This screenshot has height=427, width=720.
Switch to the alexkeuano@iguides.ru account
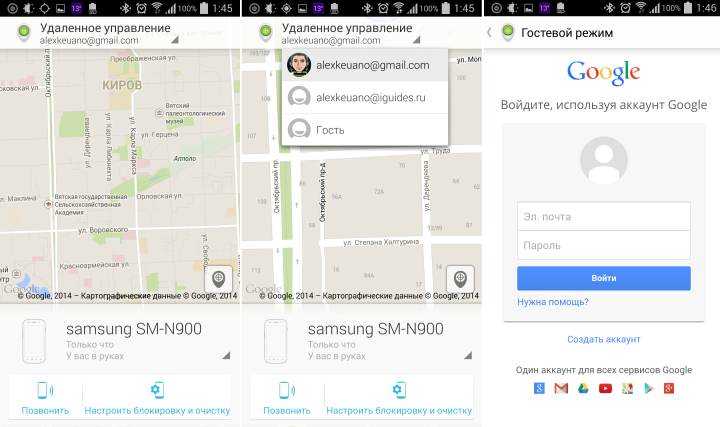click(x=372, y=97)
